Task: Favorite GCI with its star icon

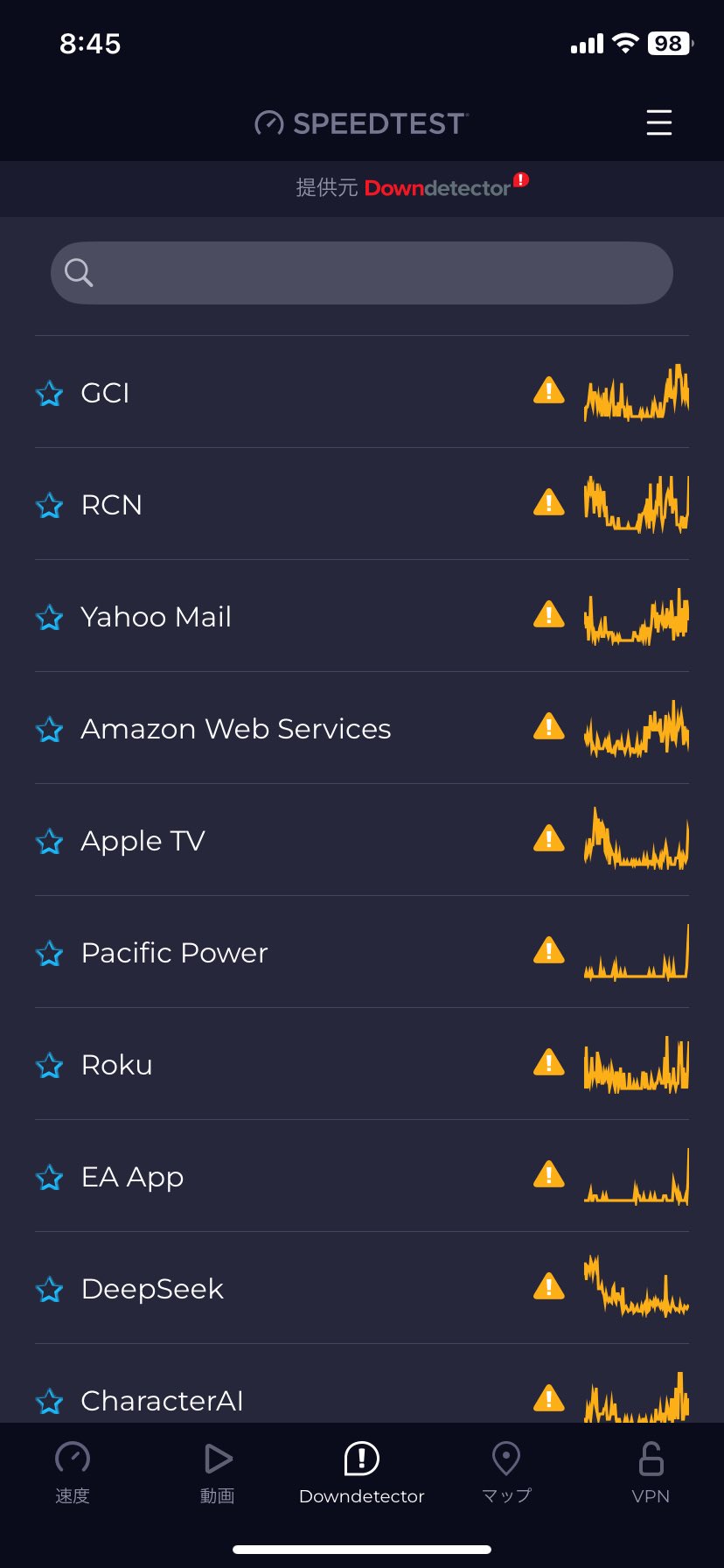Action: tap(50, 394)
